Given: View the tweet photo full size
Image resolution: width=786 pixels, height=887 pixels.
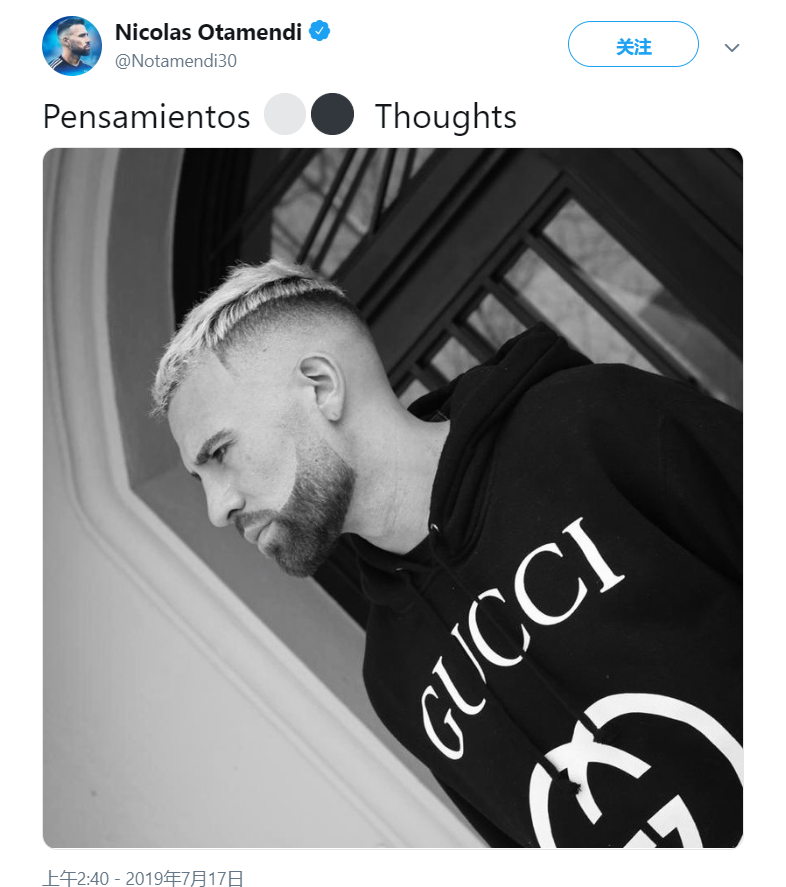Looking at the screenshot, I should click(392, 498).
